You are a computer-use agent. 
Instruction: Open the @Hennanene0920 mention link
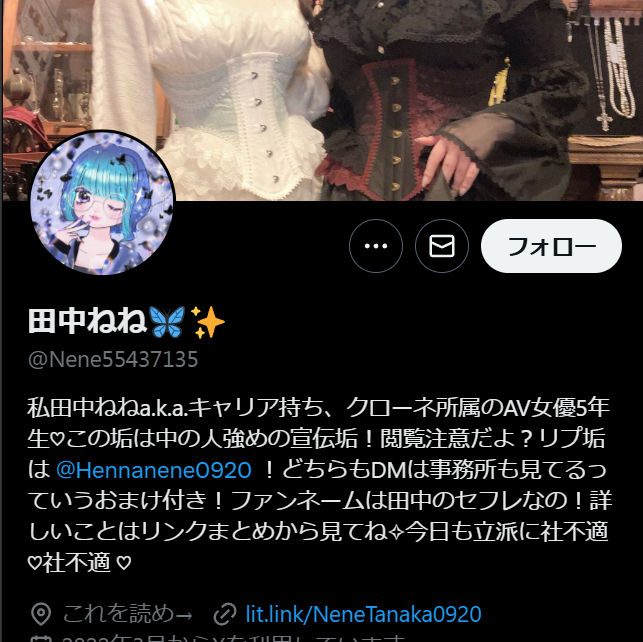153,468
